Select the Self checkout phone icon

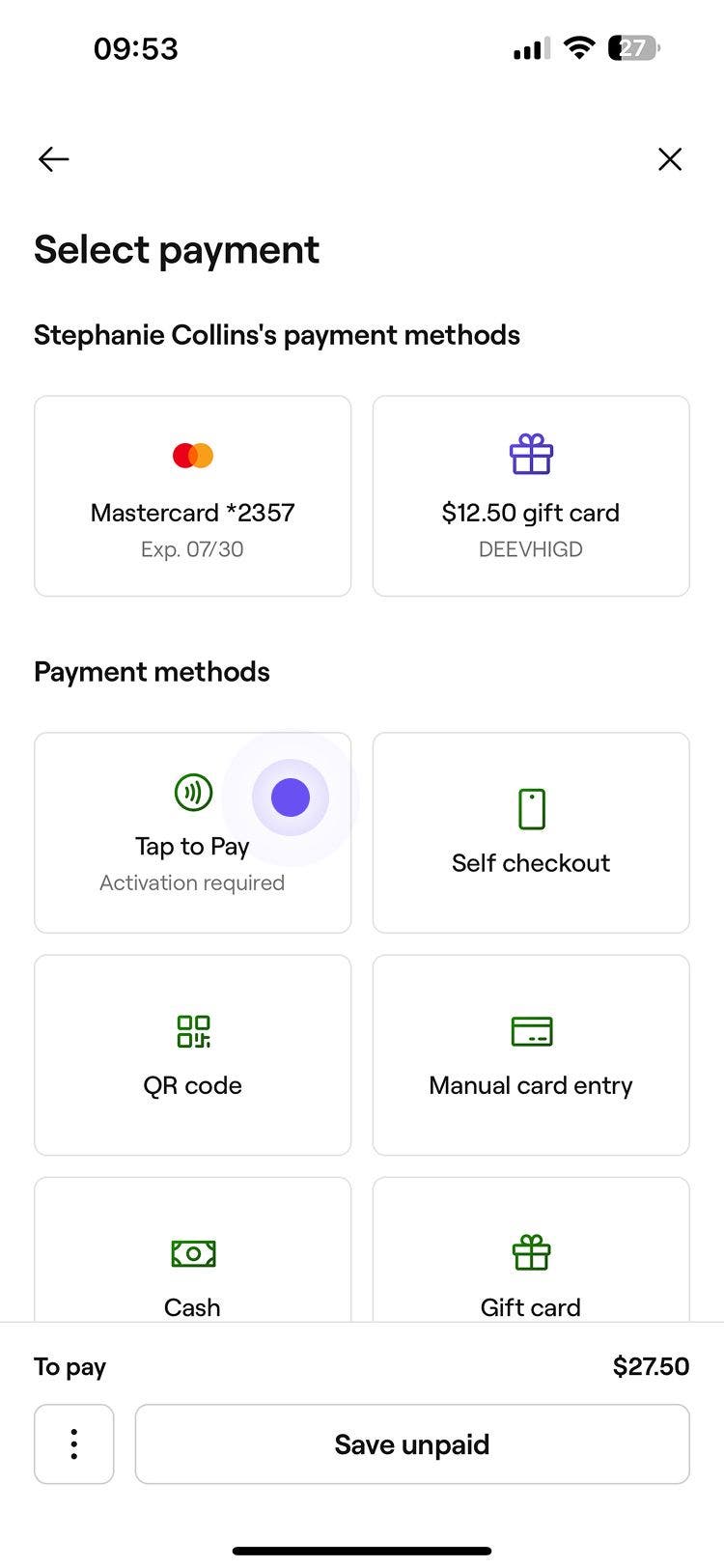[x=530, y=809]
